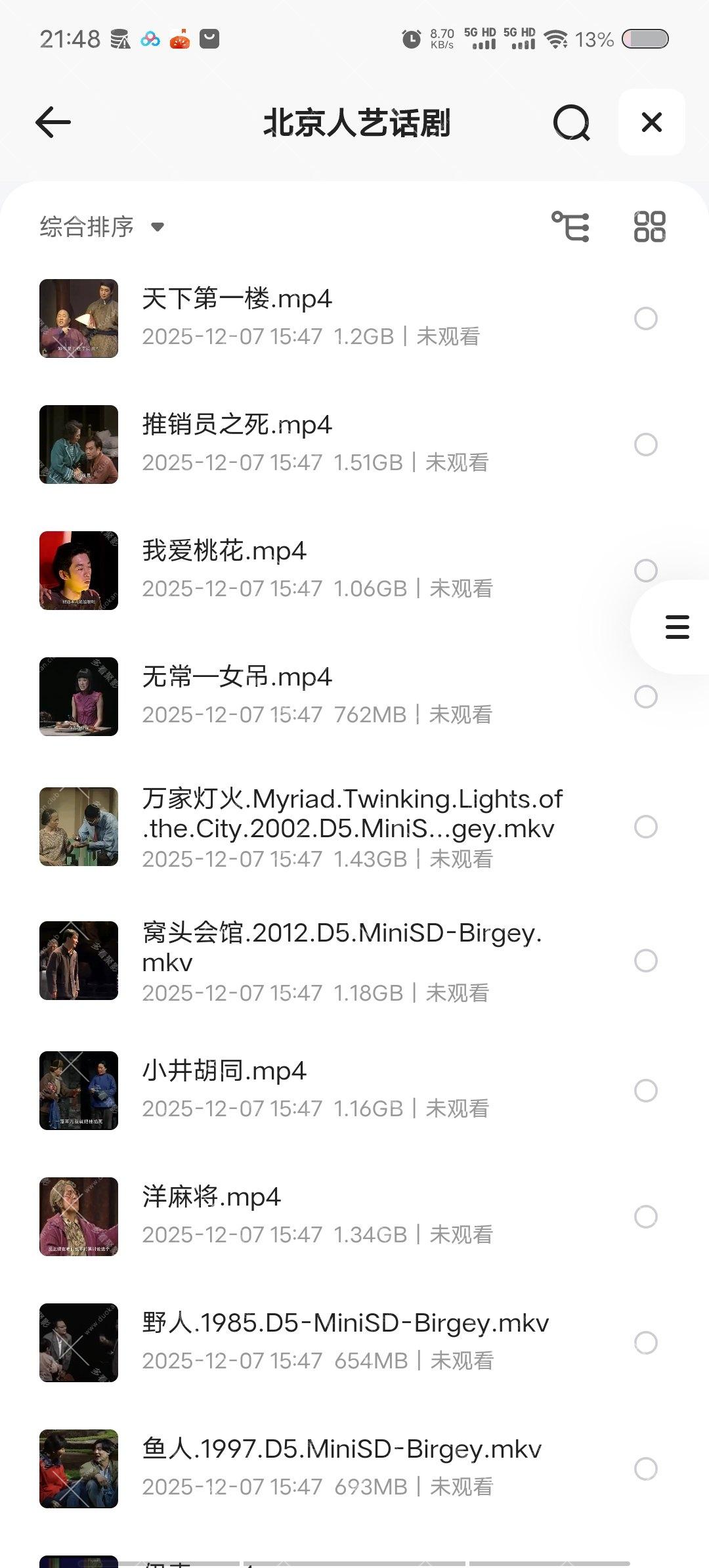Open the file 推销员之死.mp4
This screenshot has width=709, height=1568.
[237, 425]
